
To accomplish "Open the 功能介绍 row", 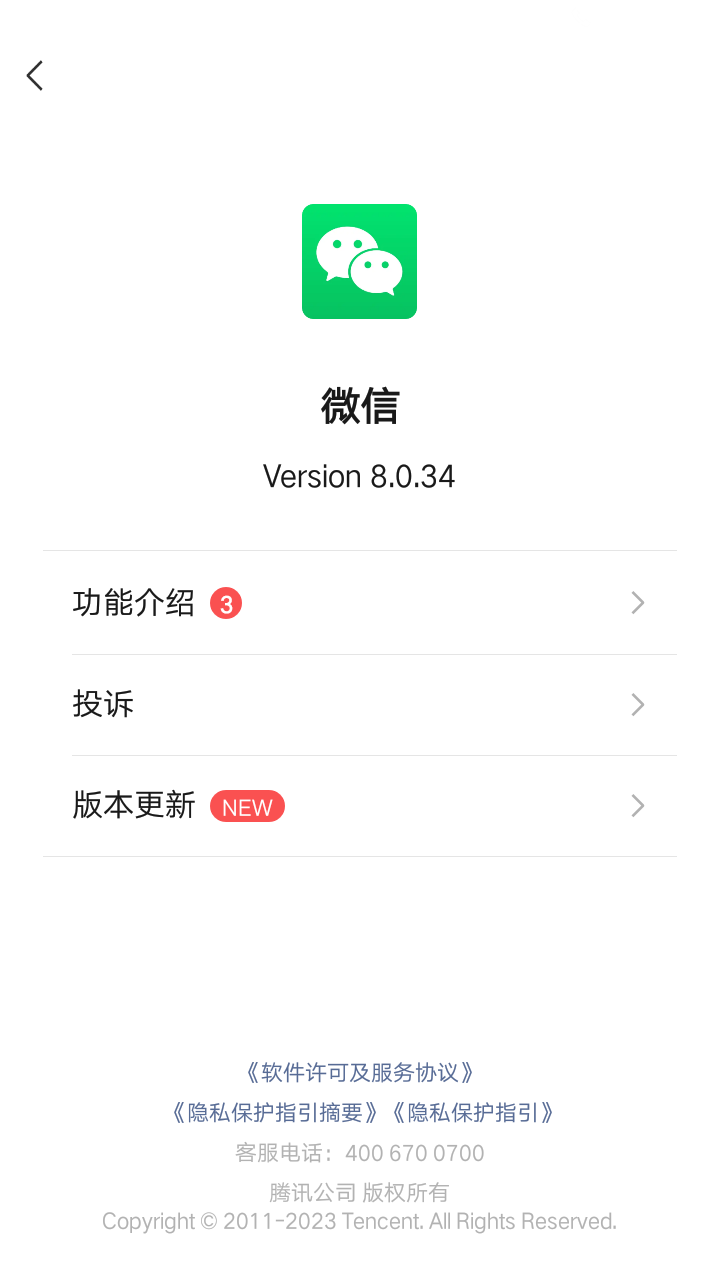I will tap(360, 603).
